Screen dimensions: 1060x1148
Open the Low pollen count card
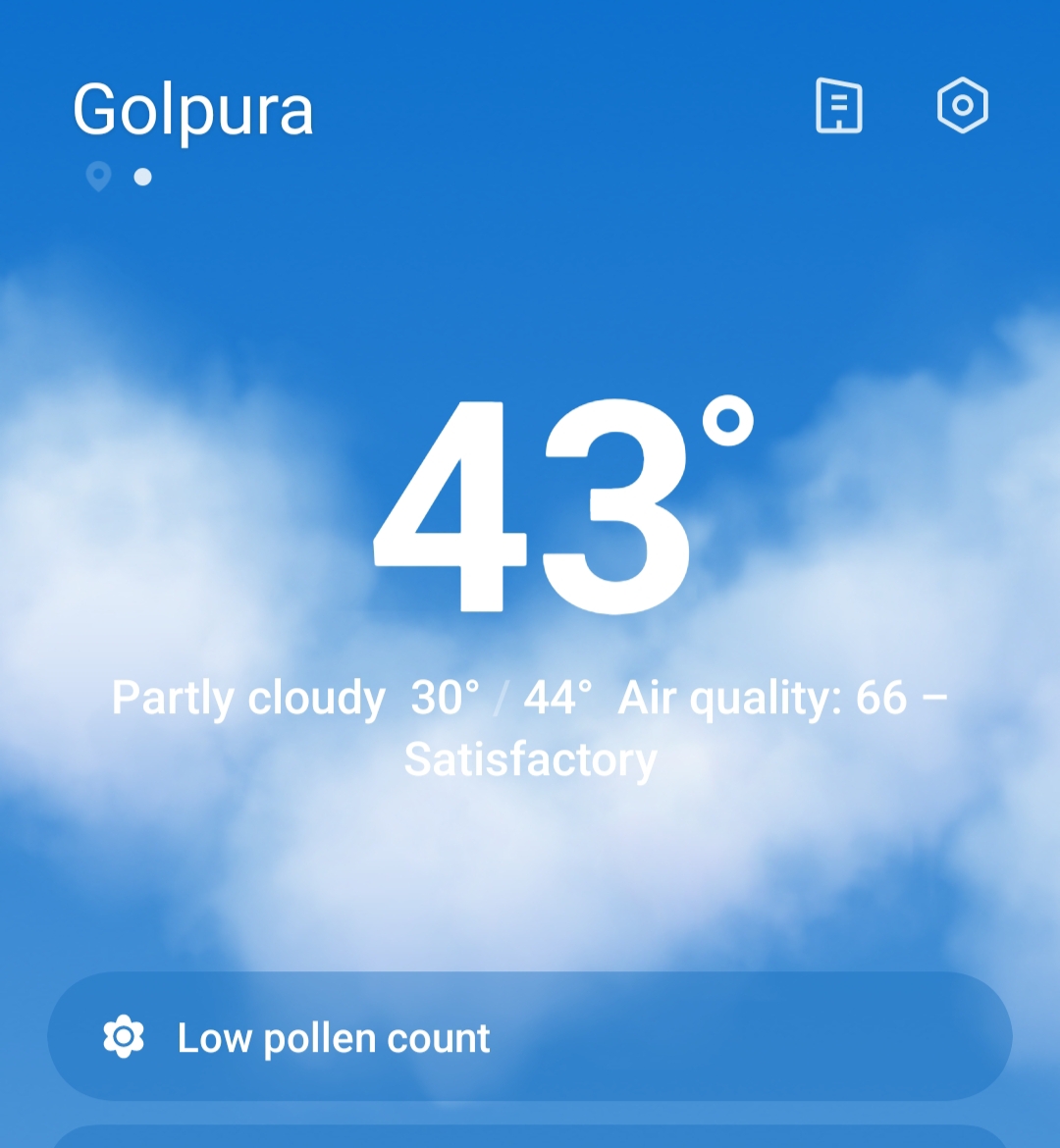(x=530, y=1037)
